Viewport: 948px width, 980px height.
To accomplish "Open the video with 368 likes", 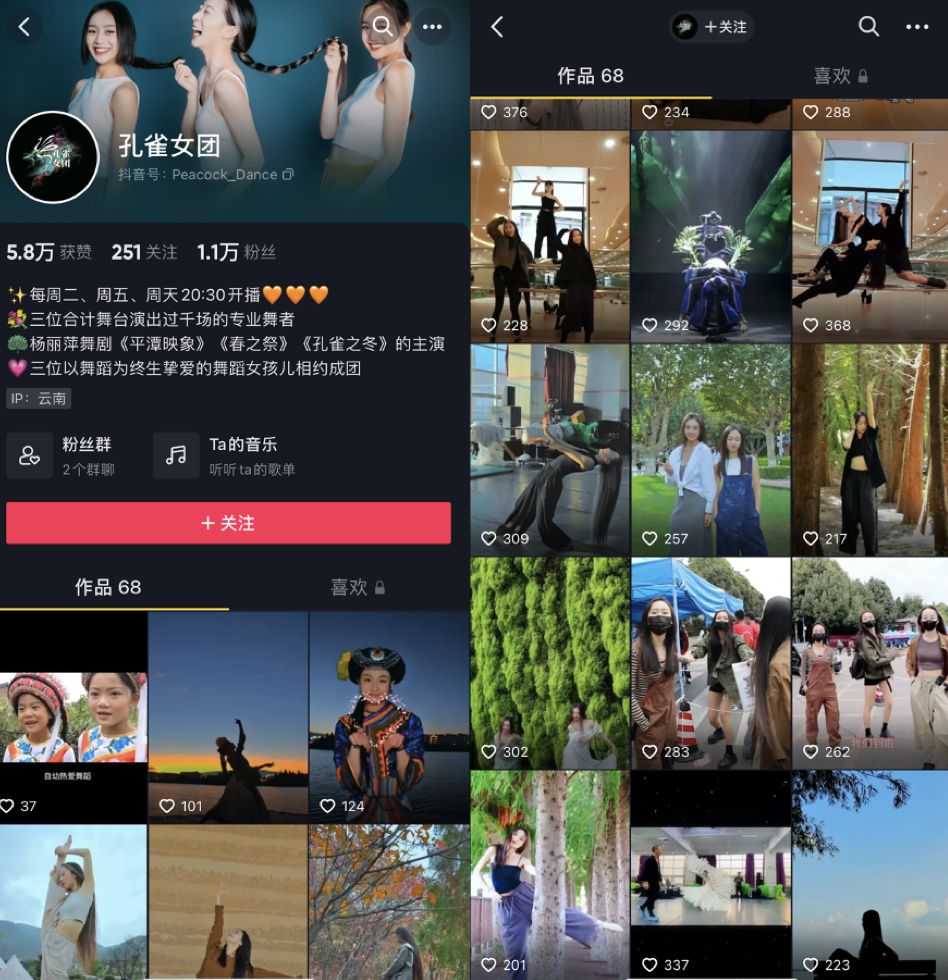I will pyautogui.click(x=870, y=236).
